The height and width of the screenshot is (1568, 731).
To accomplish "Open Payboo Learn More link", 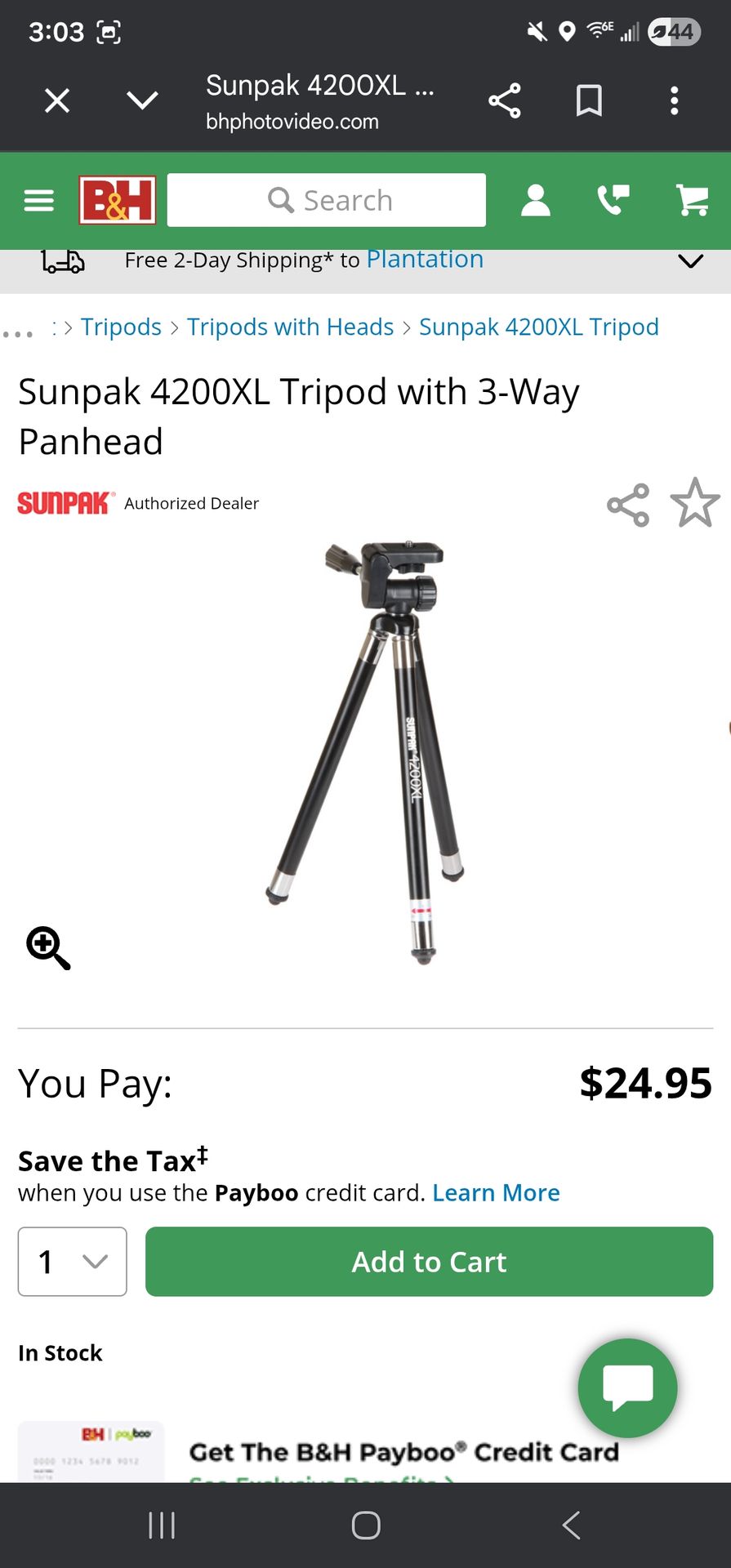I will pos(496,1193).
